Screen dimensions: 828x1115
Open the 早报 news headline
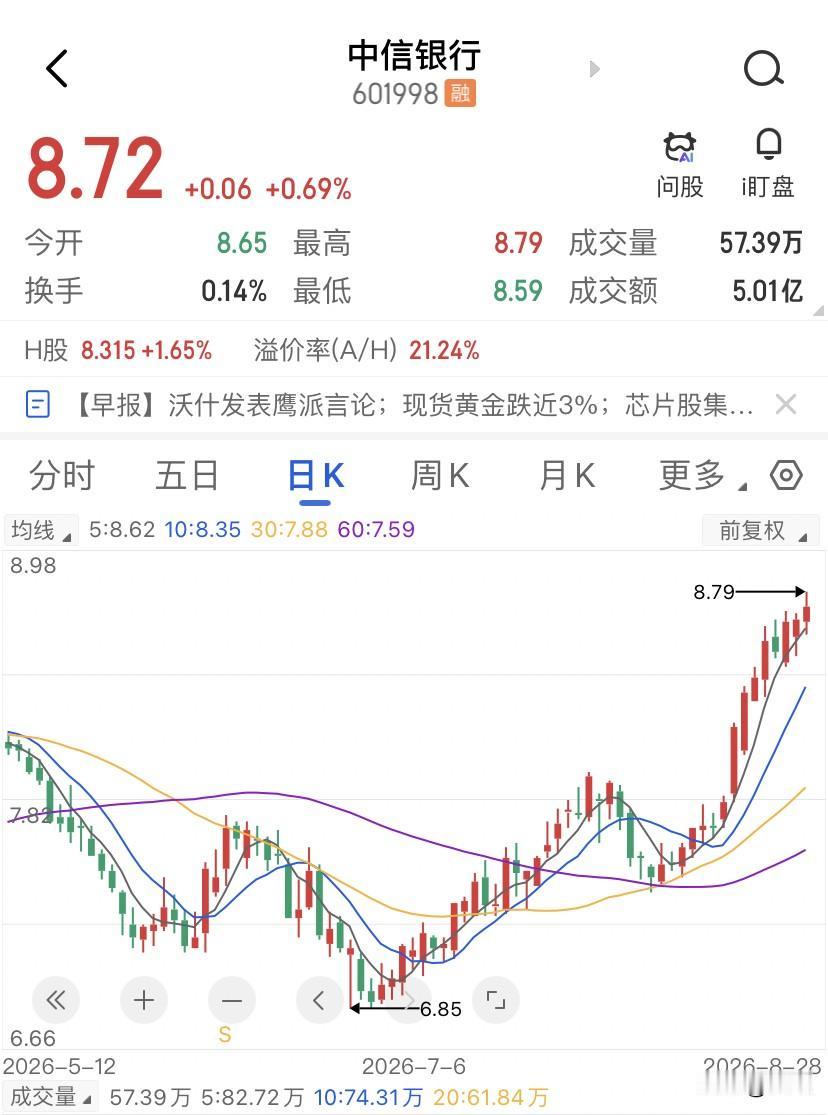pyautogui.click(x=414, y=405)
